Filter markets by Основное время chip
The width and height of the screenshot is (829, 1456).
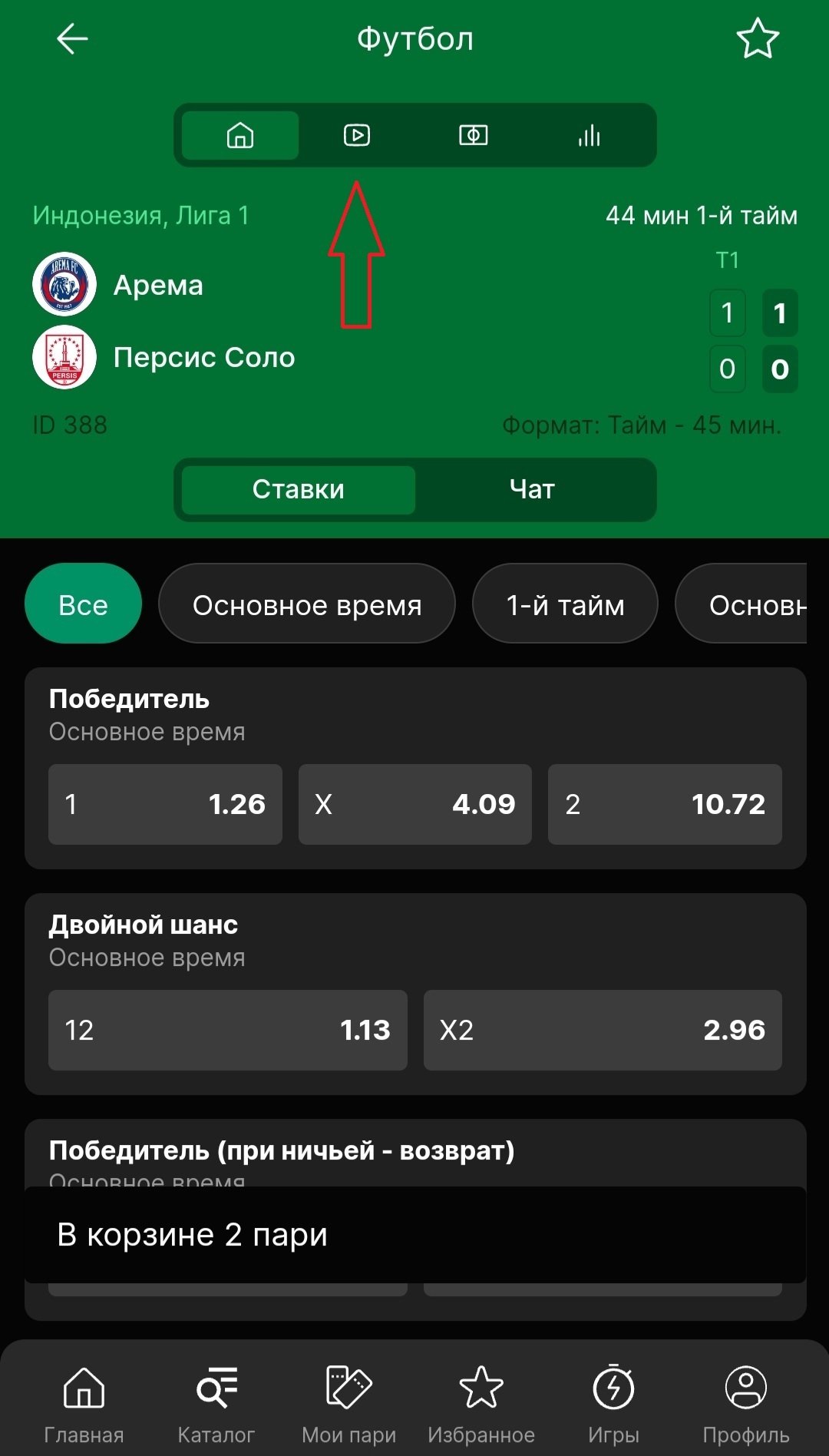307,605
